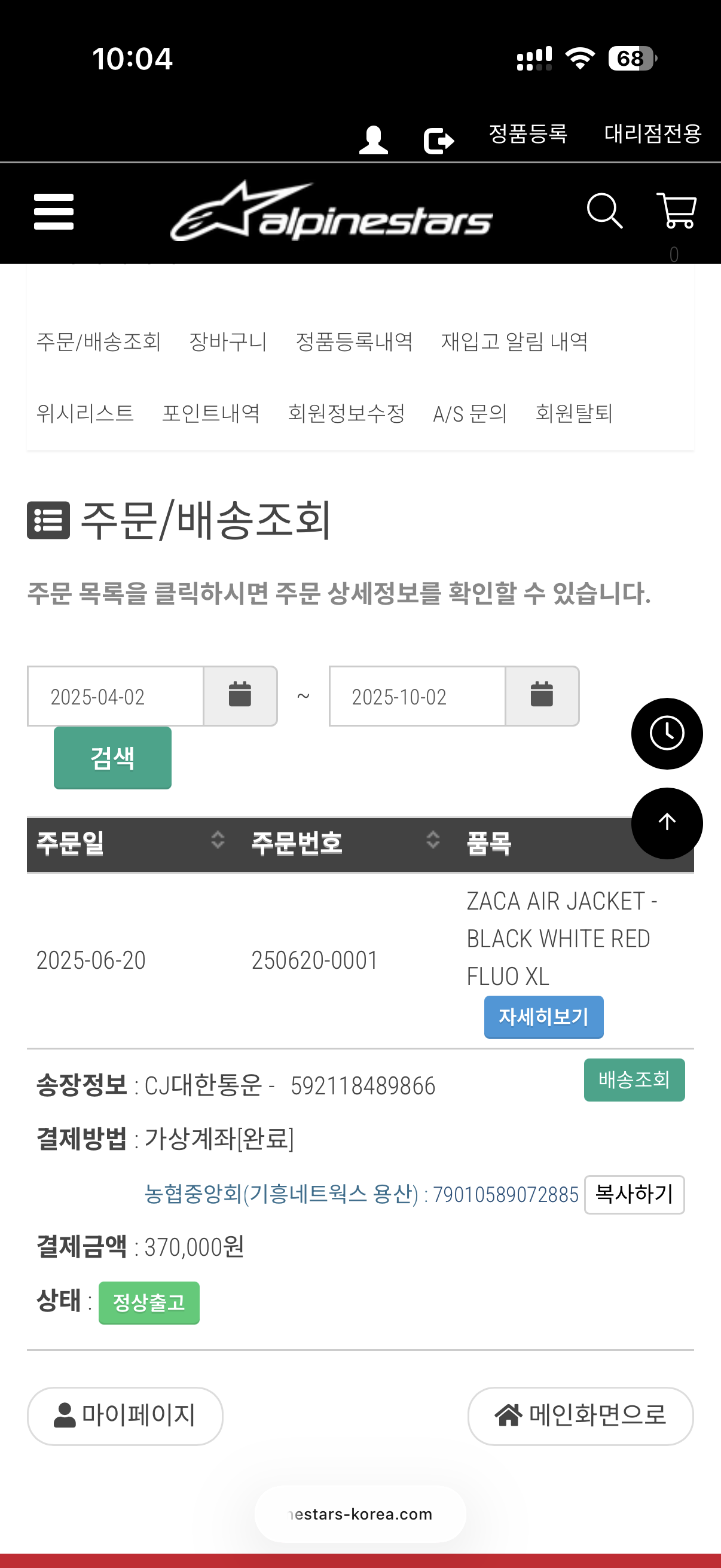The height and width of the screenshot is (1568, 721).
Task: Tap the logout icon
Action: pos(439,141)
